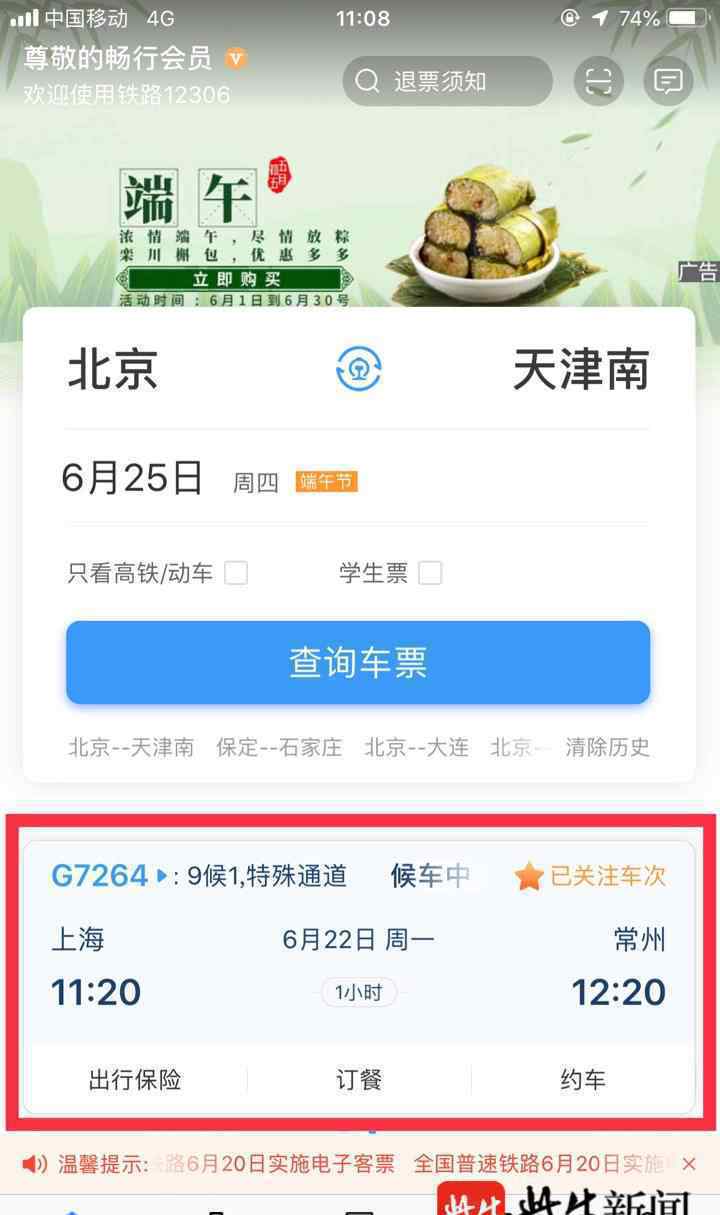Select history route 保定--石家庄
This screenshot has height=1215, width=720.
click(x=279, y=747)
